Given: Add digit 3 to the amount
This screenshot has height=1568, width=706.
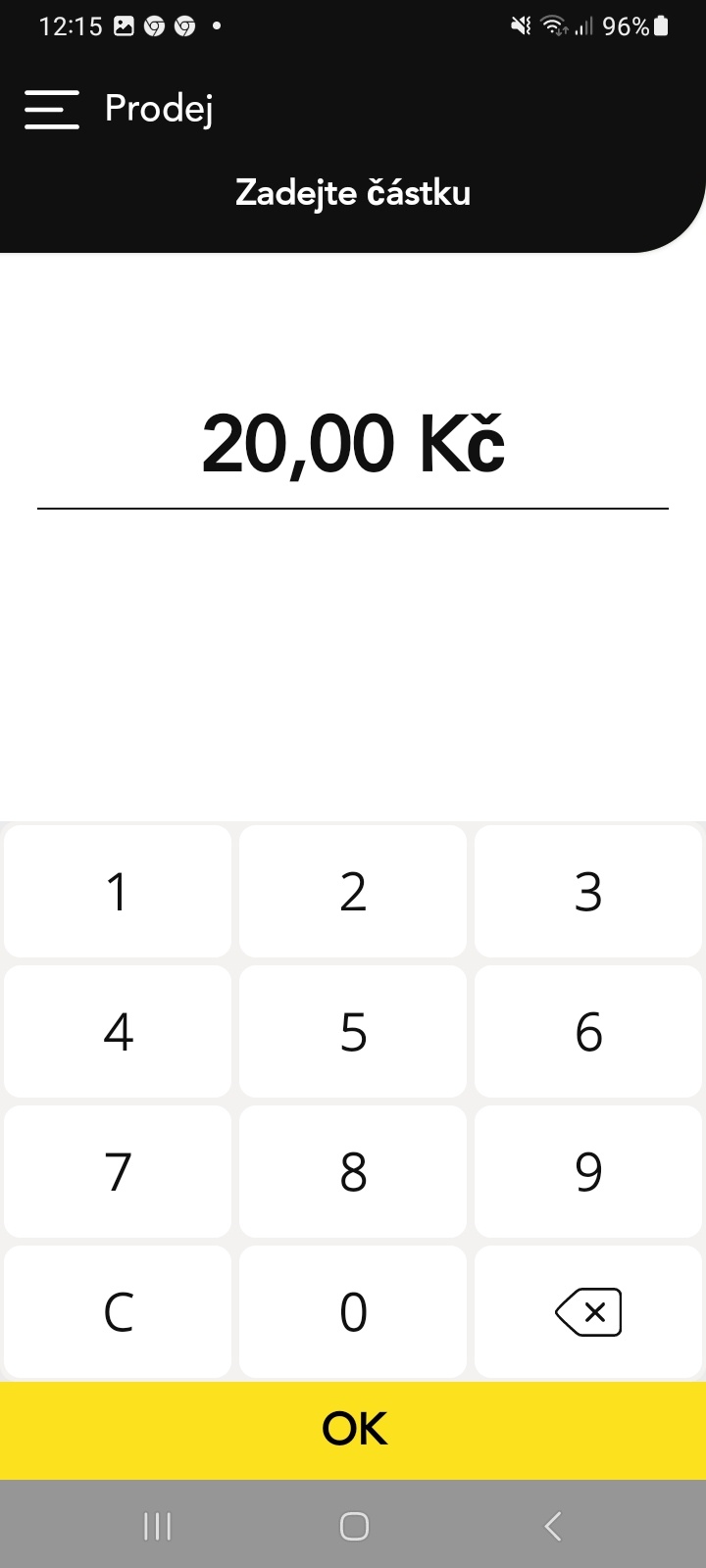Looking at the screenshot, I should [x=588, y=892].
